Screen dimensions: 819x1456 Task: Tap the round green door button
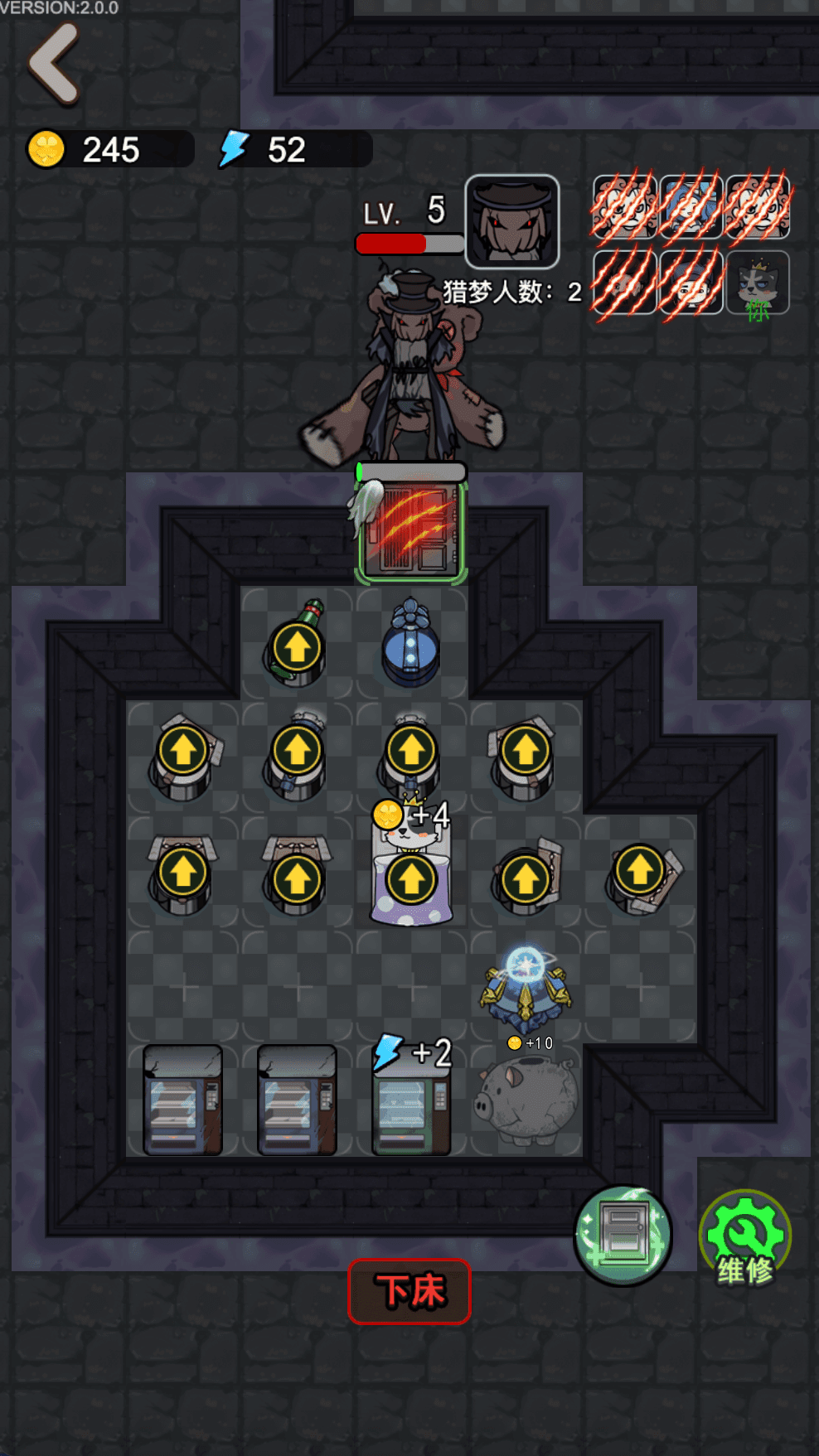623,1234
